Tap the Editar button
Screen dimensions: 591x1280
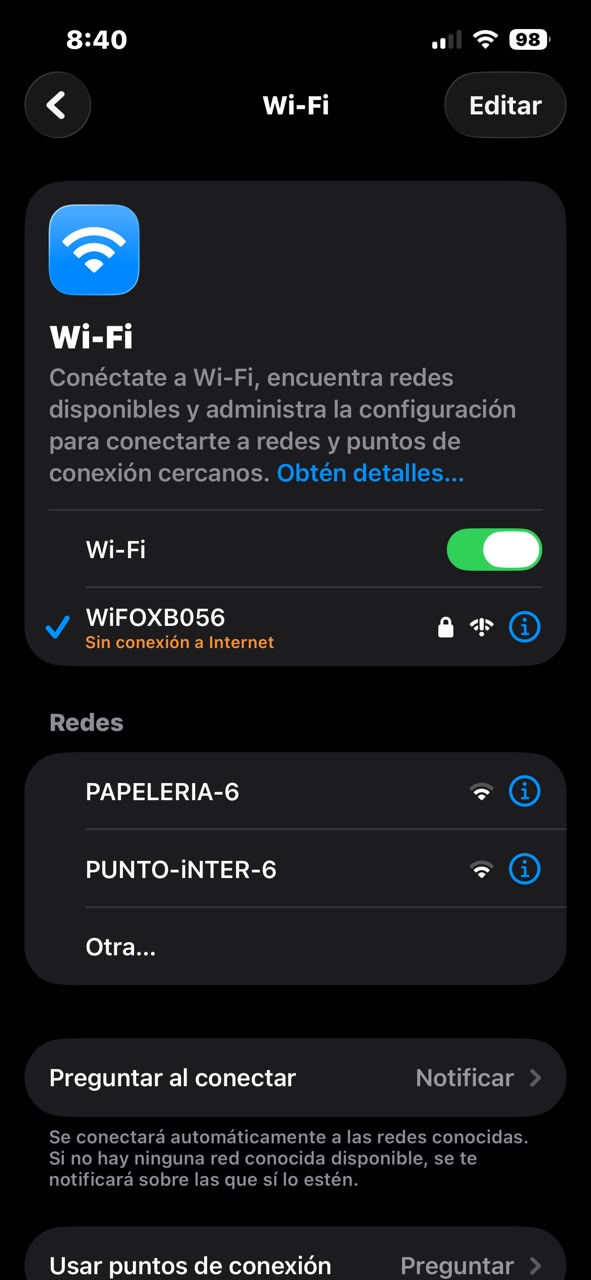click(x=505, y=105)
